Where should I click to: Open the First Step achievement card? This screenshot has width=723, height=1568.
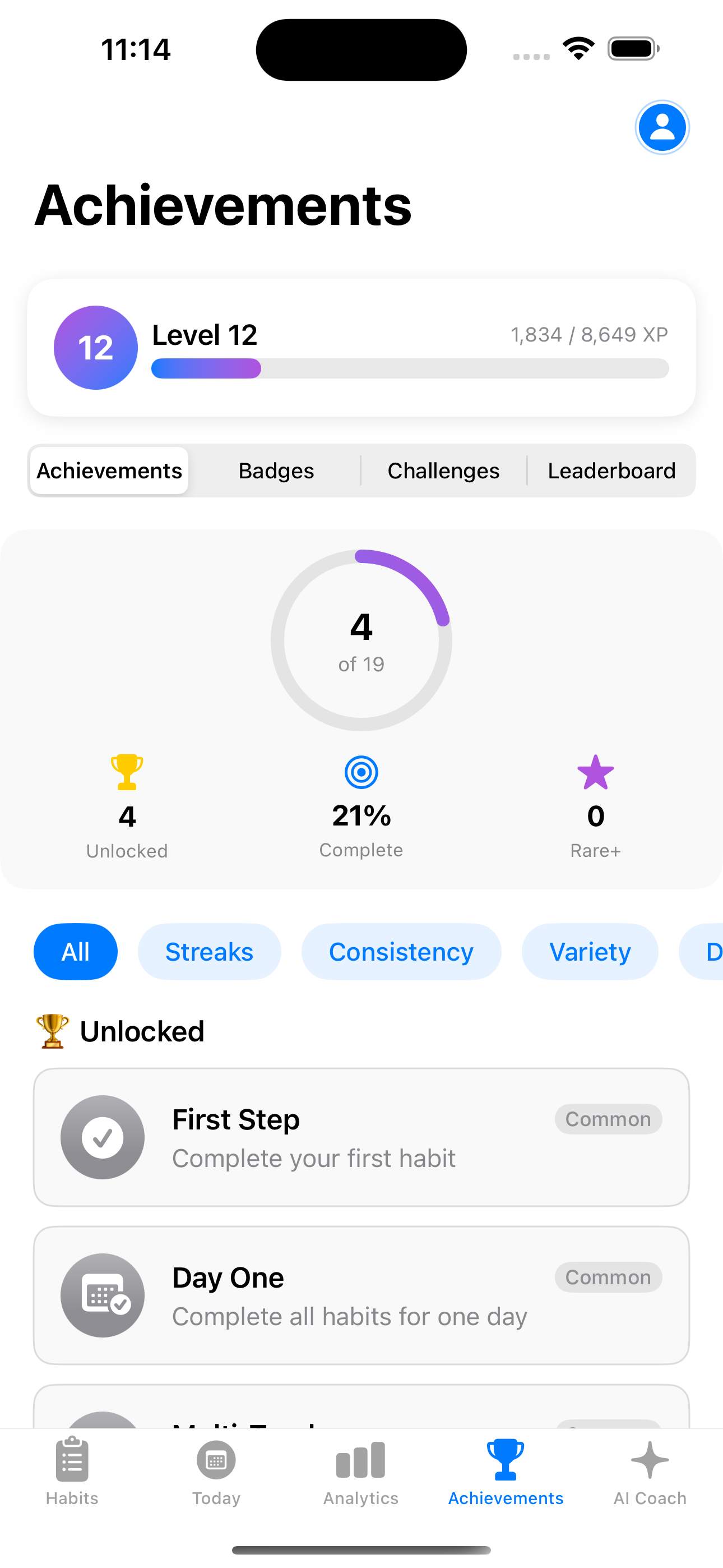tap(361, 1137)
